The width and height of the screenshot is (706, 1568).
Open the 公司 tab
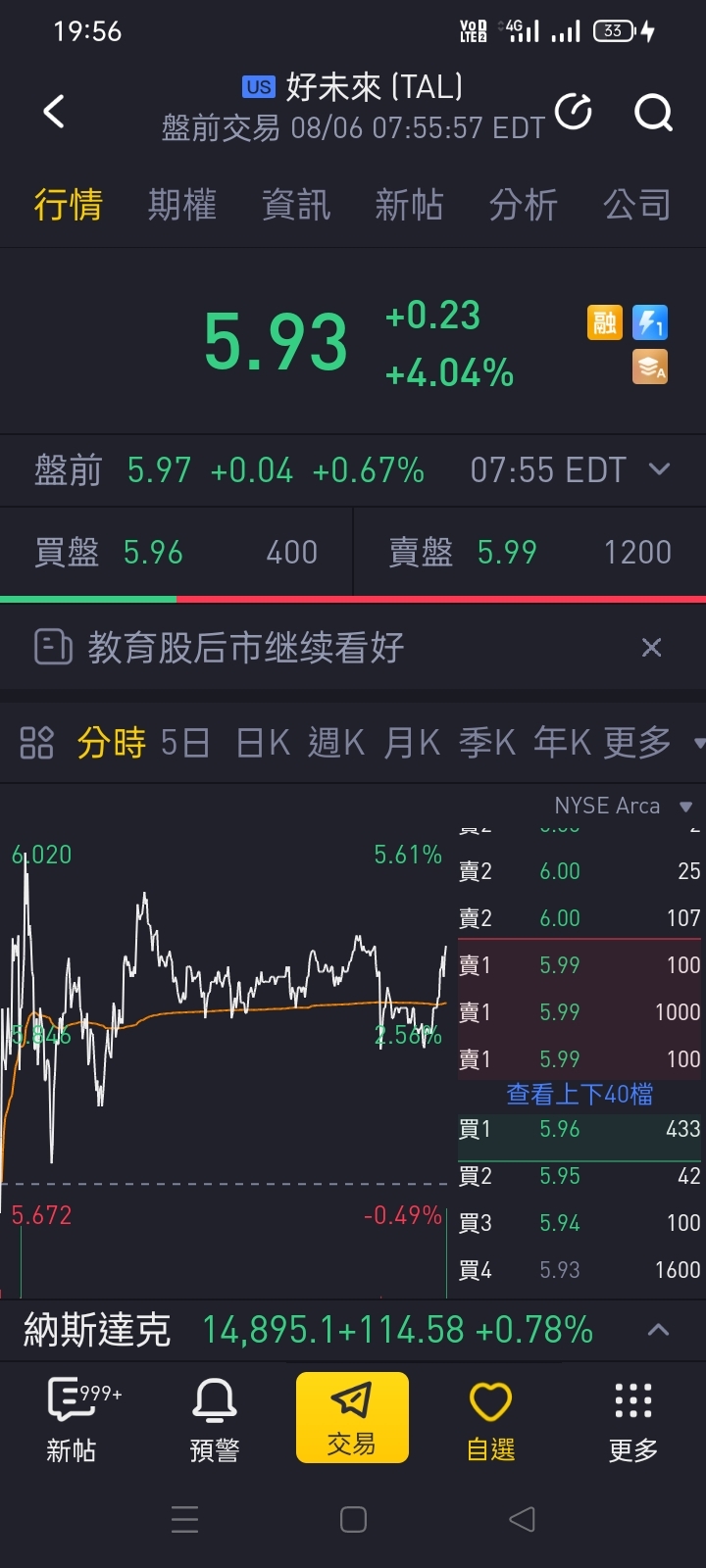637,205
